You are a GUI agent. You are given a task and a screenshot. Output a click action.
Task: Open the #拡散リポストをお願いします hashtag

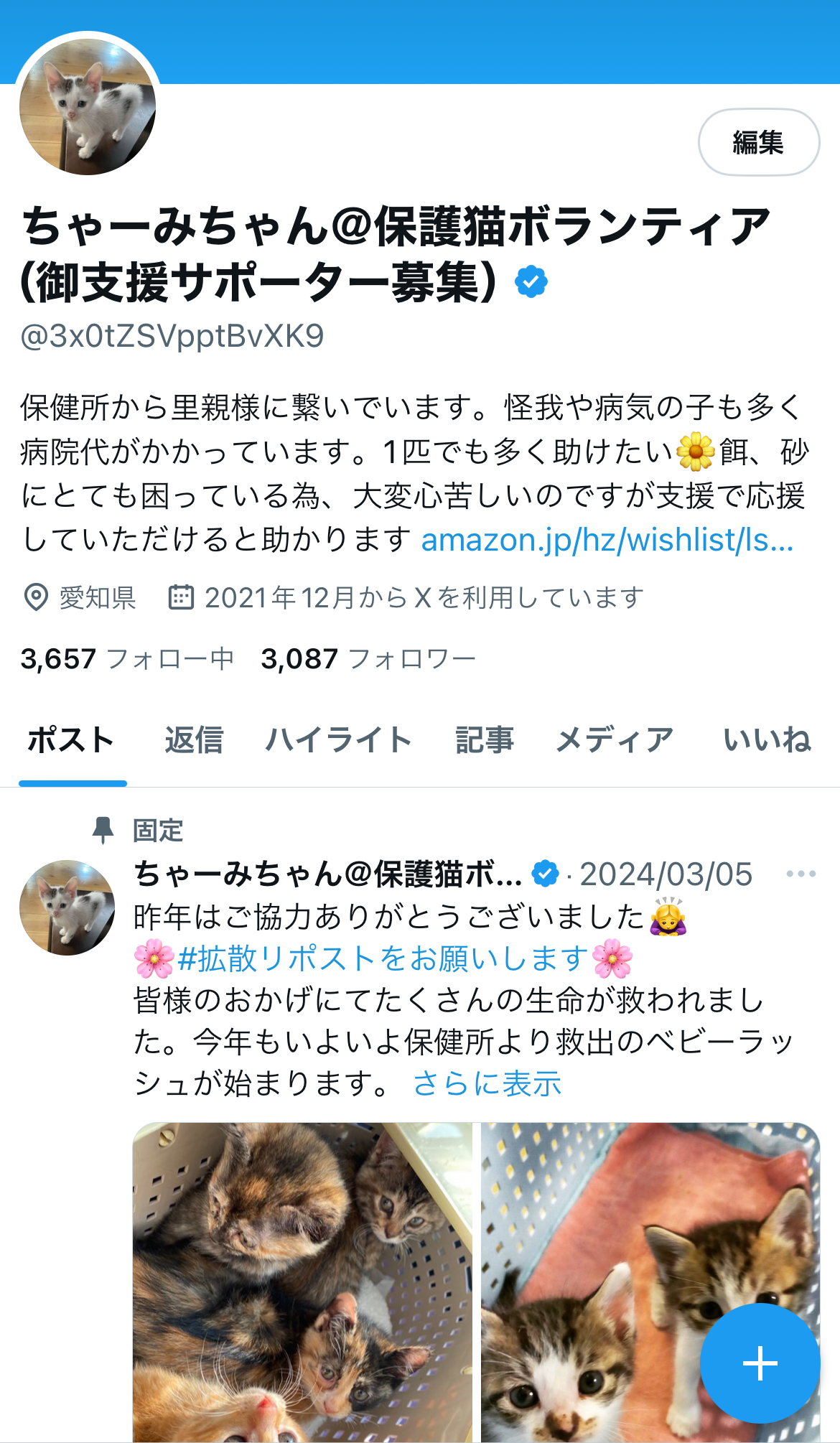(383, 958)
